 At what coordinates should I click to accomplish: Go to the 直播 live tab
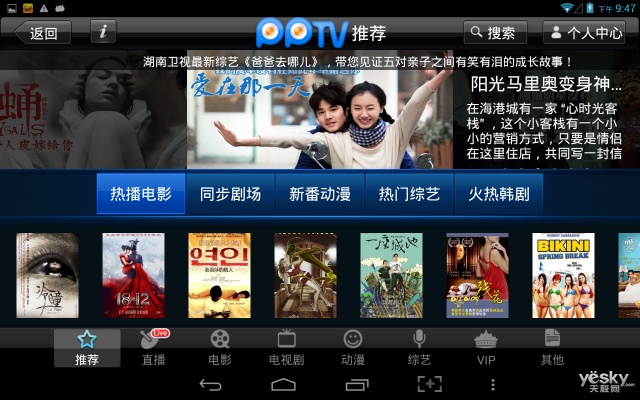[153, 348]
